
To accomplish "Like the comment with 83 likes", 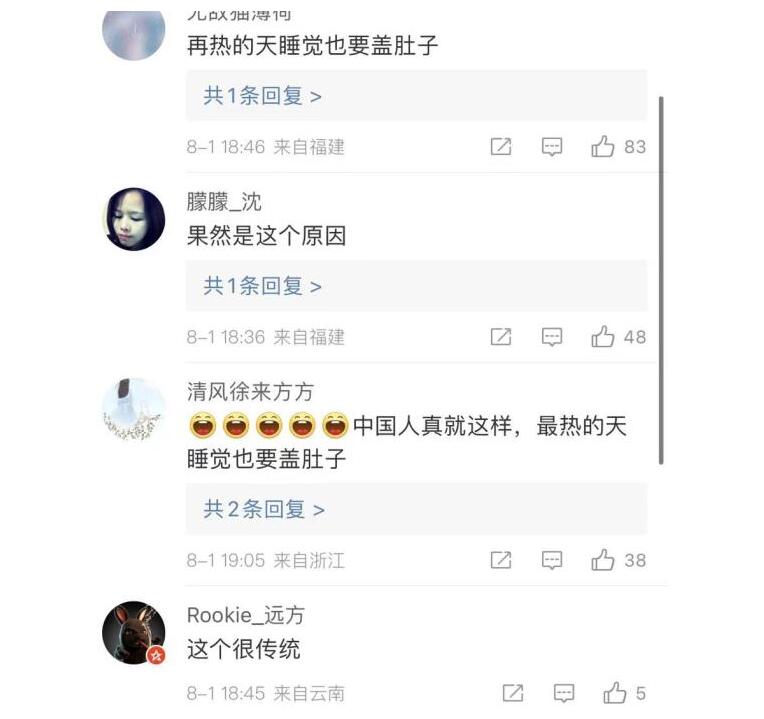I will point(602,147).
